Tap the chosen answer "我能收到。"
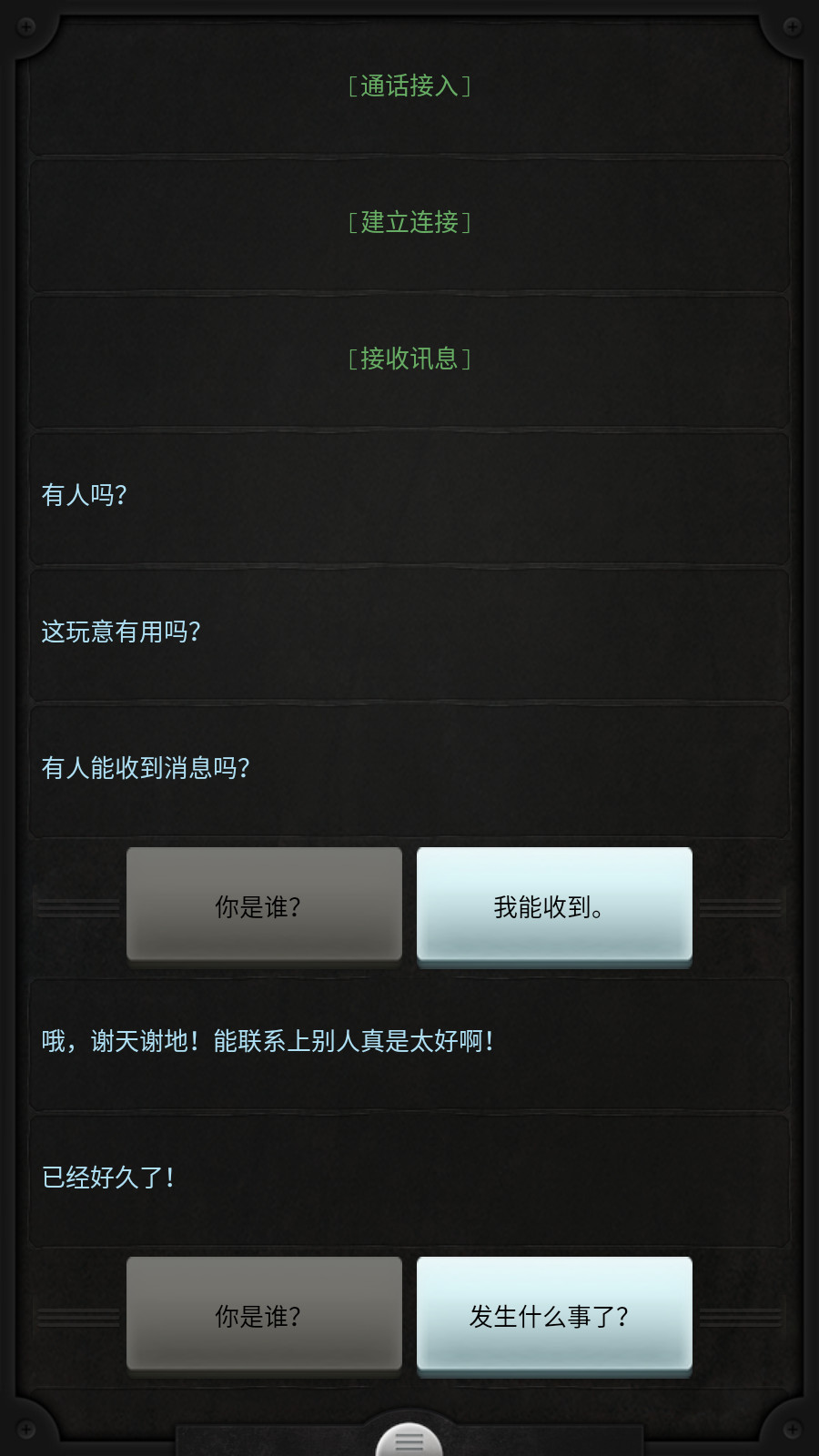The height and width of the screenshot is (1456, 819). [x=553, y=905]
